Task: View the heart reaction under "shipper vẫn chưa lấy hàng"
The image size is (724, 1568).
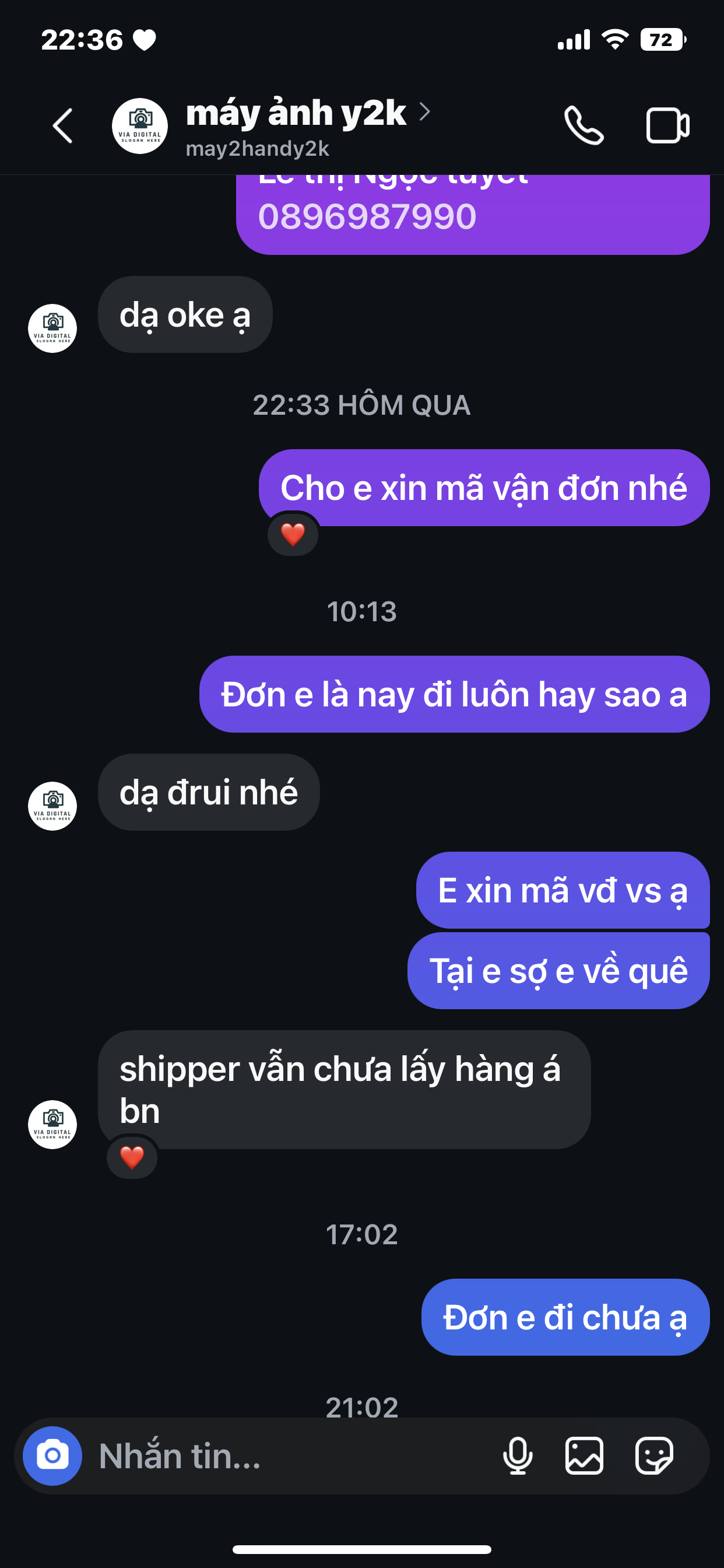Action: point(132,1157)
